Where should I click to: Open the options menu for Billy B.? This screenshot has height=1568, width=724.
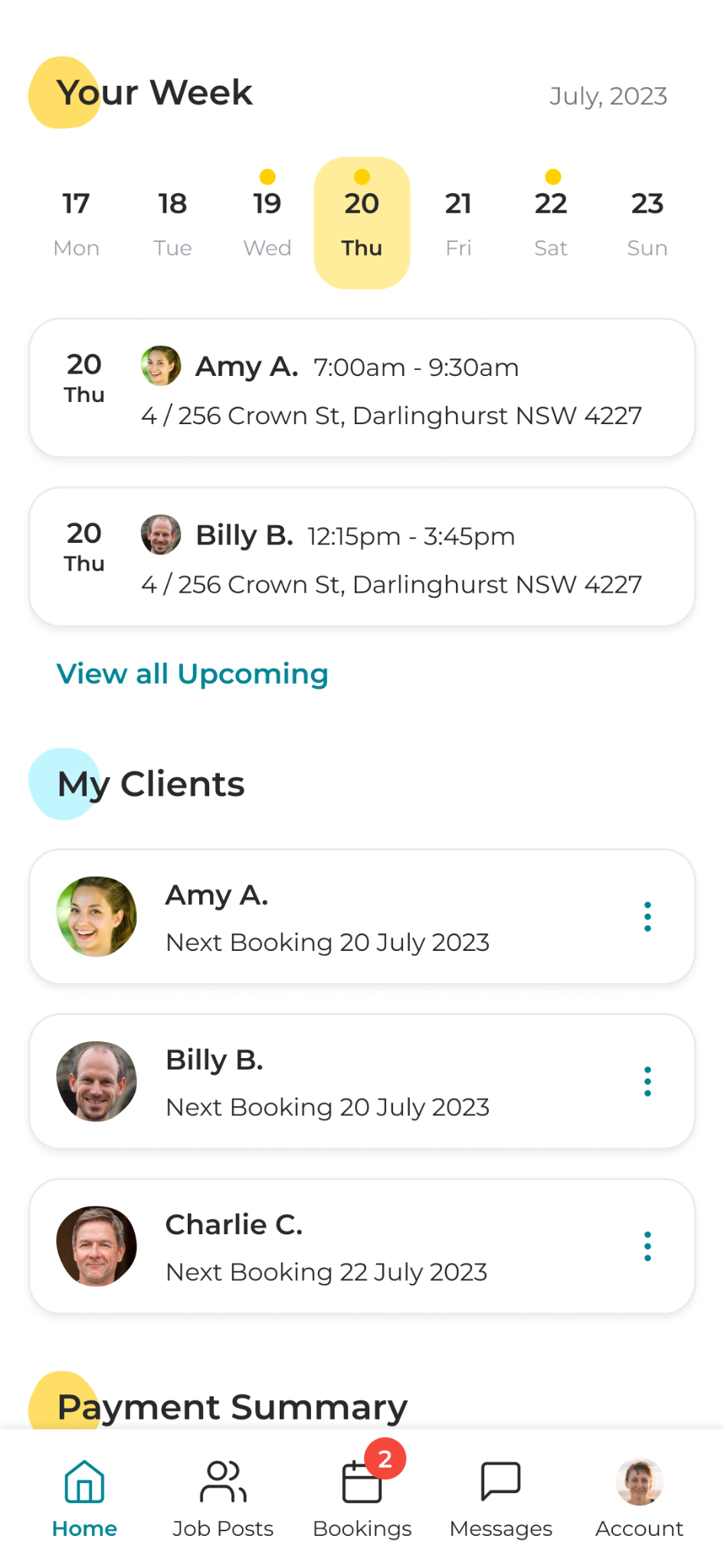click(647, 1081)
